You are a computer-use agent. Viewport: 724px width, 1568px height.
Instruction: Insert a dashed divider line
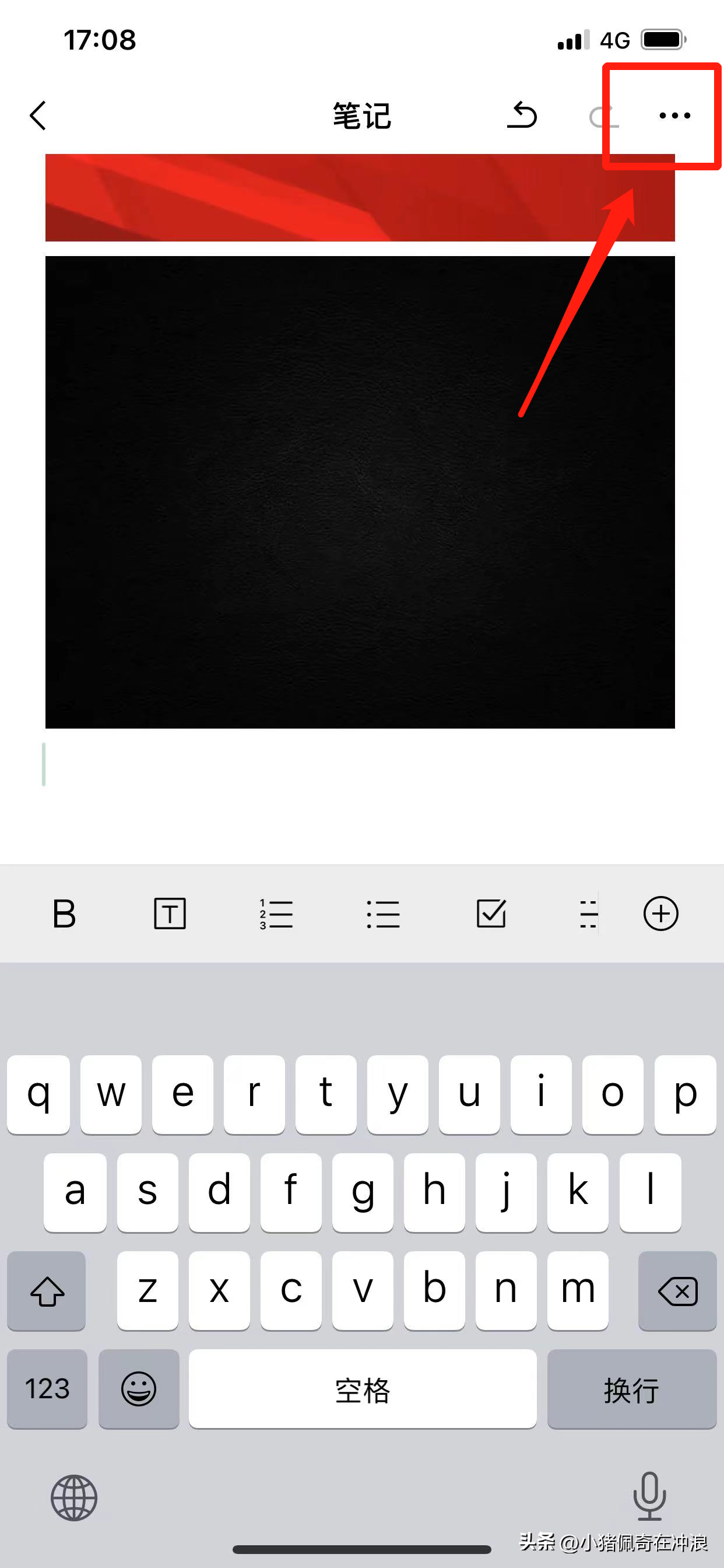pos(587,914)
